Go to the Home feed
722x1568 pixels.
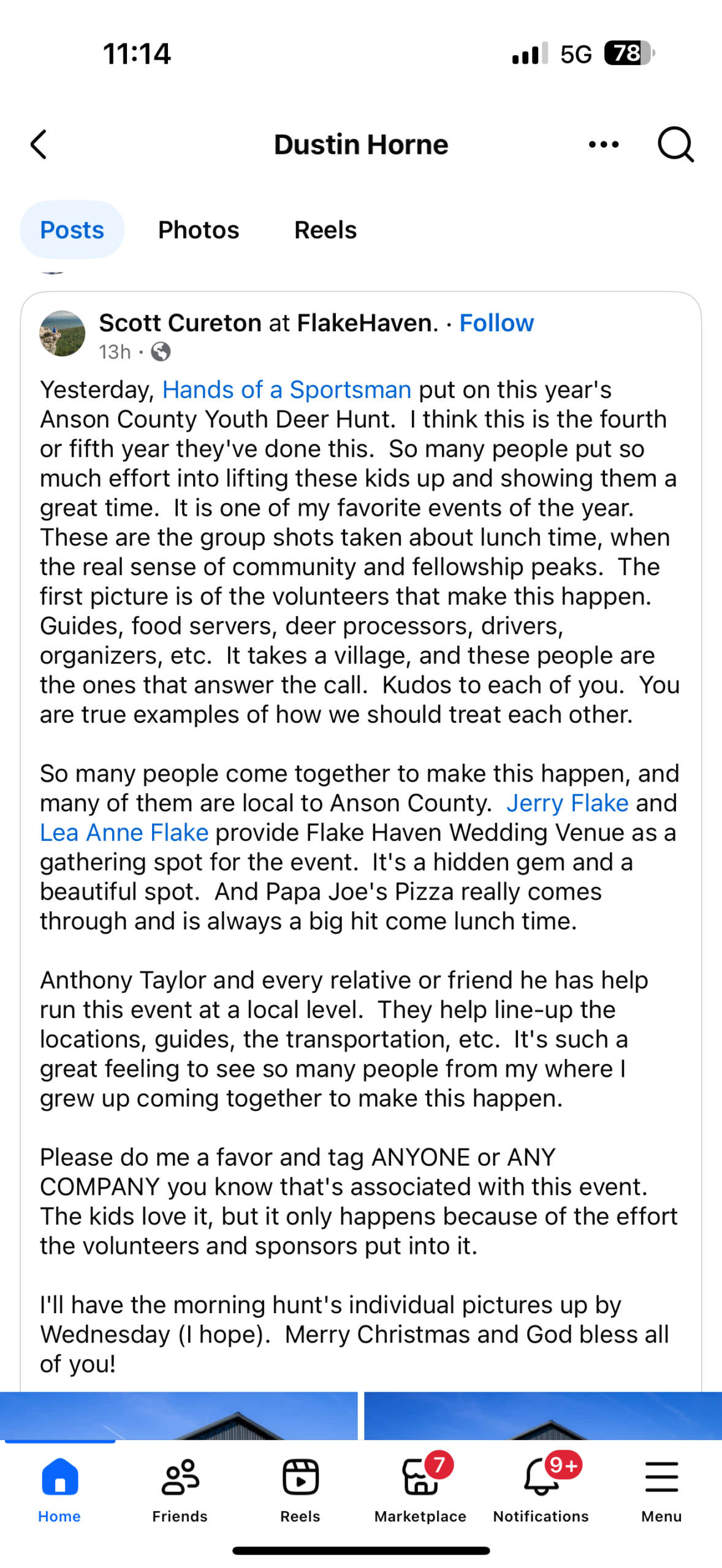pos(59,1488)
